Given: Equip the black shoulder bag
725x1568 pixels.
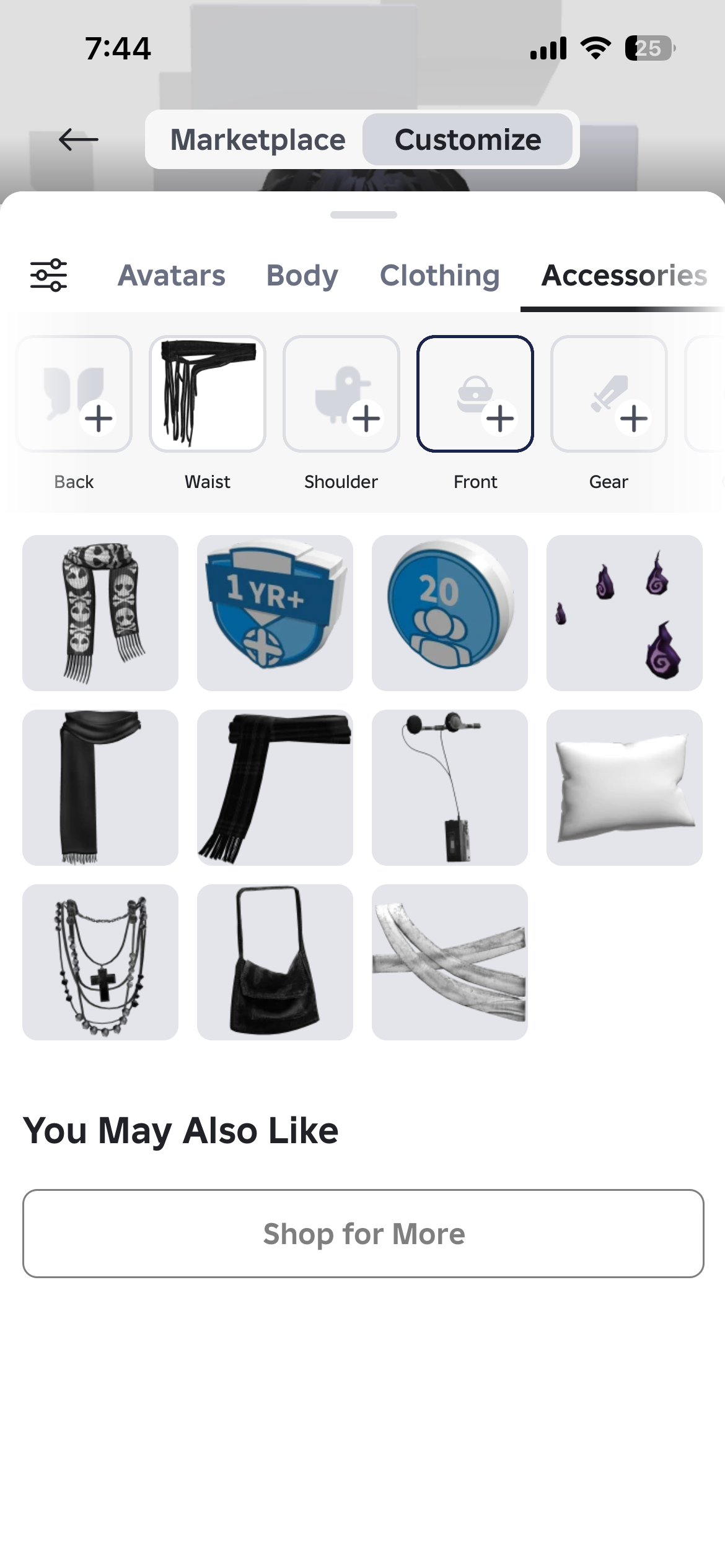Looking at the screenshot, I should (x=275, y=962).
